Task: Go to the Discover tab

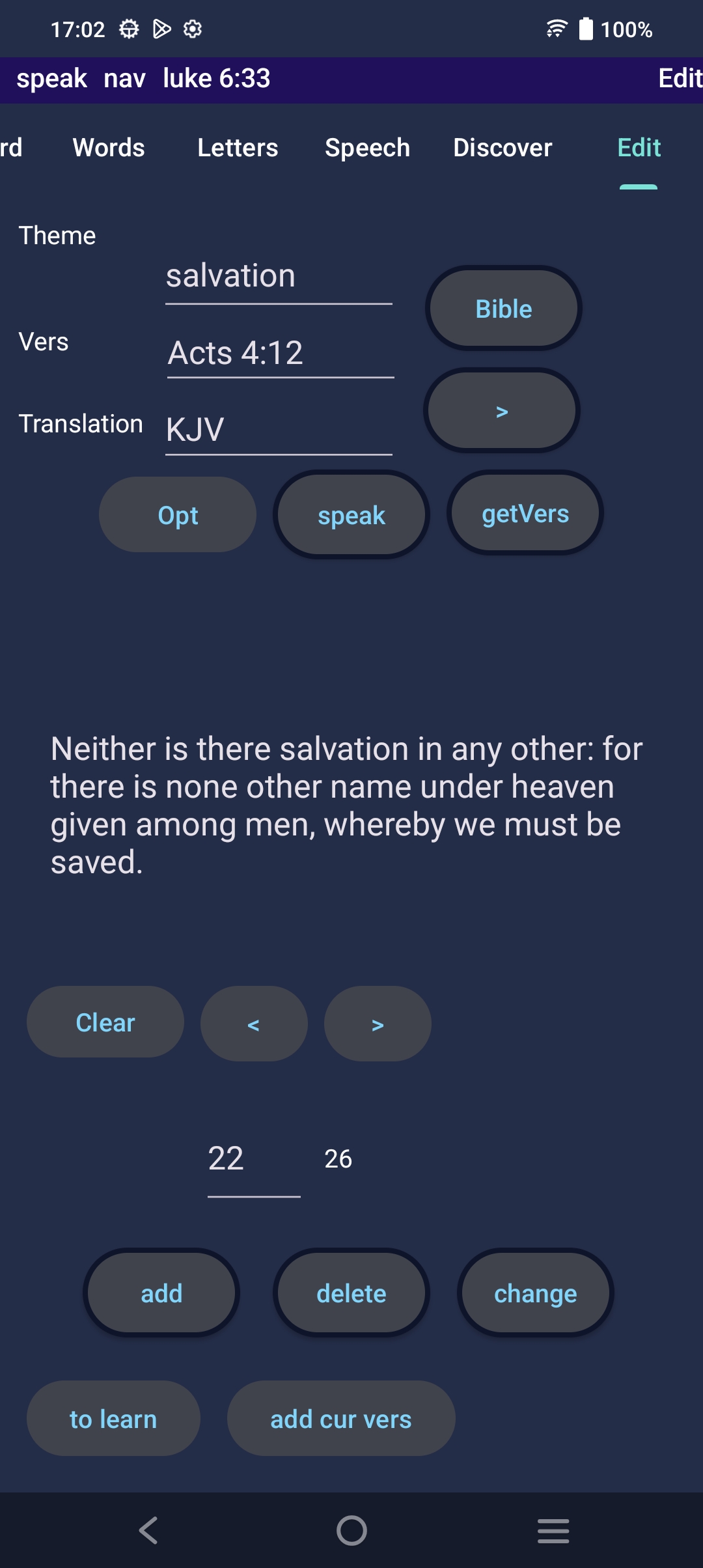Action: coord(503,148)
